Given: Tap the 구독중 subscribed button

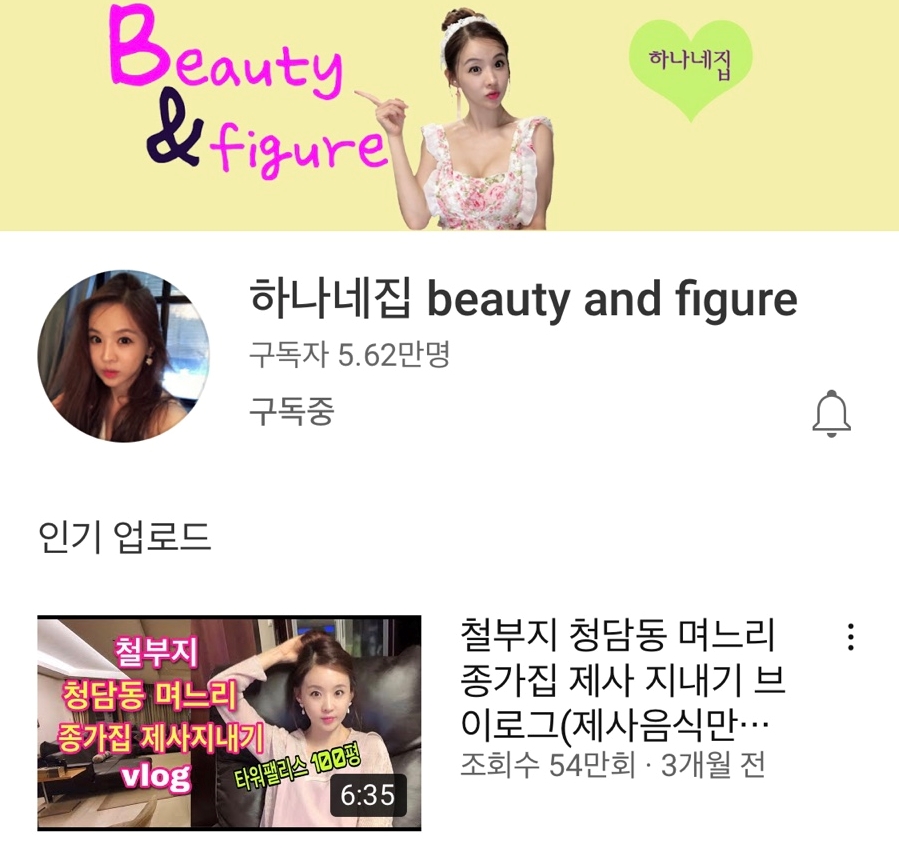Looking at the screenshot, I should click(x=291, y=411).
